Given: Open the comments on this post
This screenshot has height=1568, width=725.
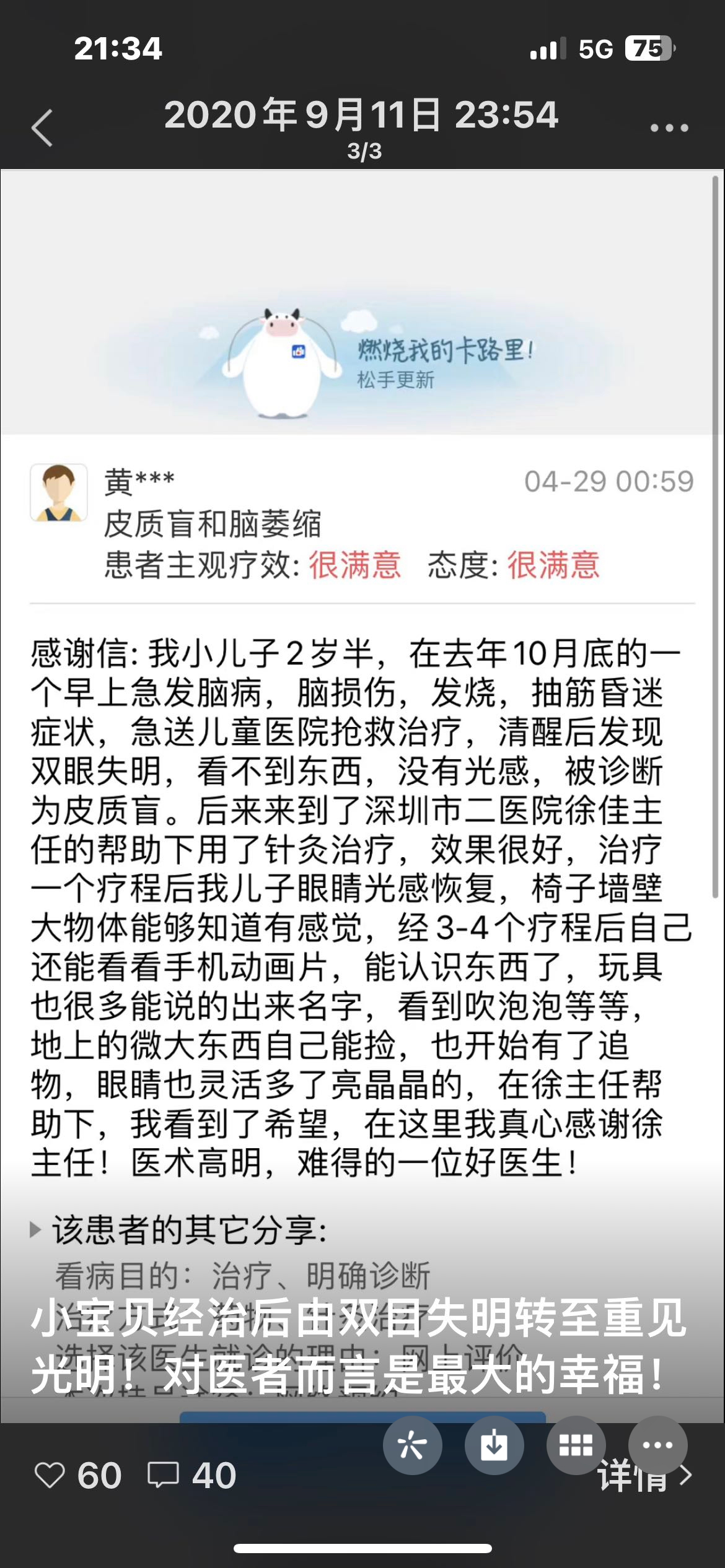Looking at the screenshot, I should [164, 1476].
